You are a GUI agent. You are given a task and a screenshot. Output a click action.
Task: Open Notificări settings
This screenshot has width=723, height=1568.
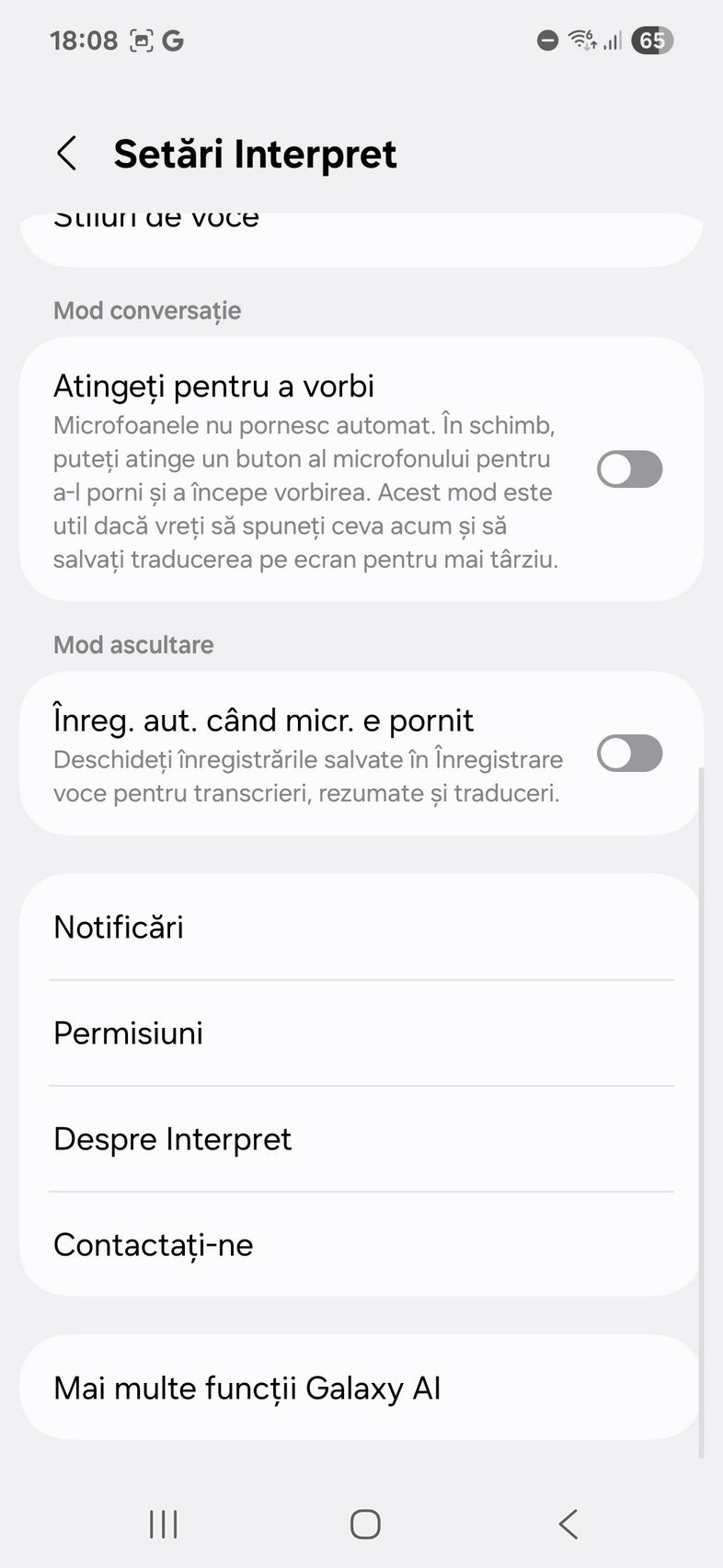click(361, 927)
